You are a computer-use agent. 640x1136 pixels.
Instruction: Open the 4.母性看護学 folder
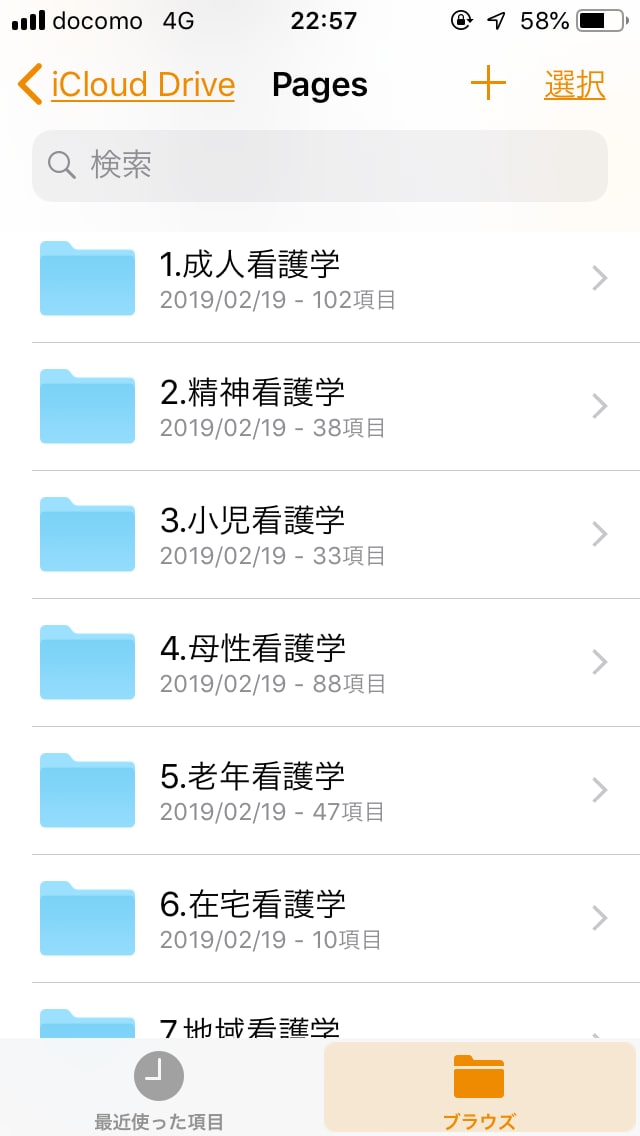point(320,662)
